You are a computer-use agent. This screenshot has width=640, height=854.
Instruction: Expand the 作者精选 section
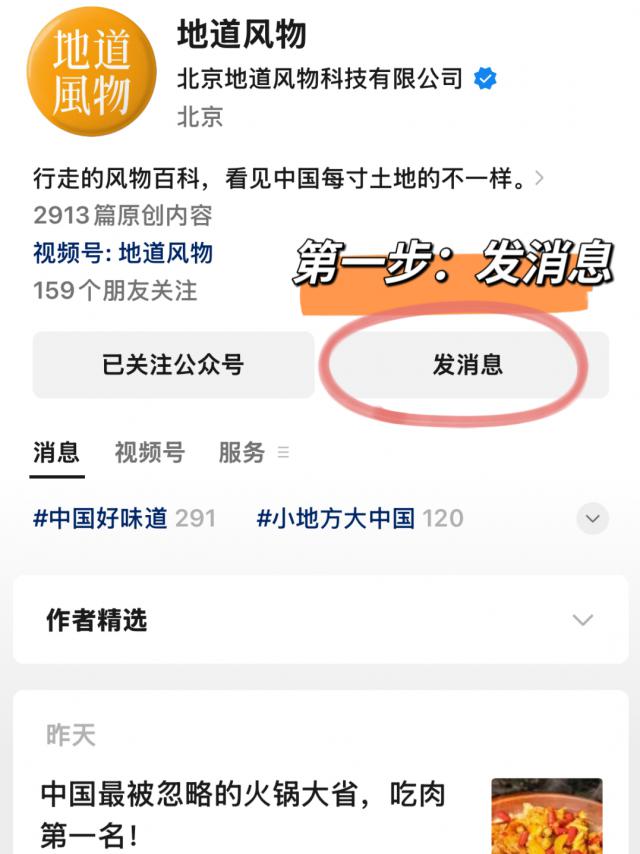point(320,620)
